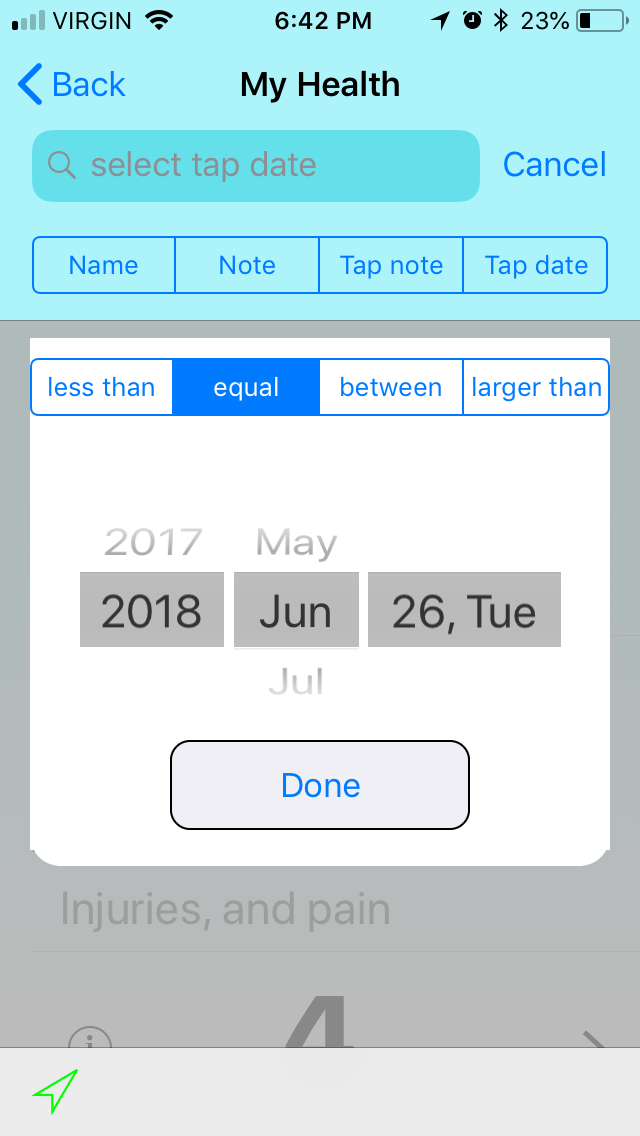Viewport: 640px width, 1136px height.
Task: Select the Tap note scope
Action: (x=391, y=265)
